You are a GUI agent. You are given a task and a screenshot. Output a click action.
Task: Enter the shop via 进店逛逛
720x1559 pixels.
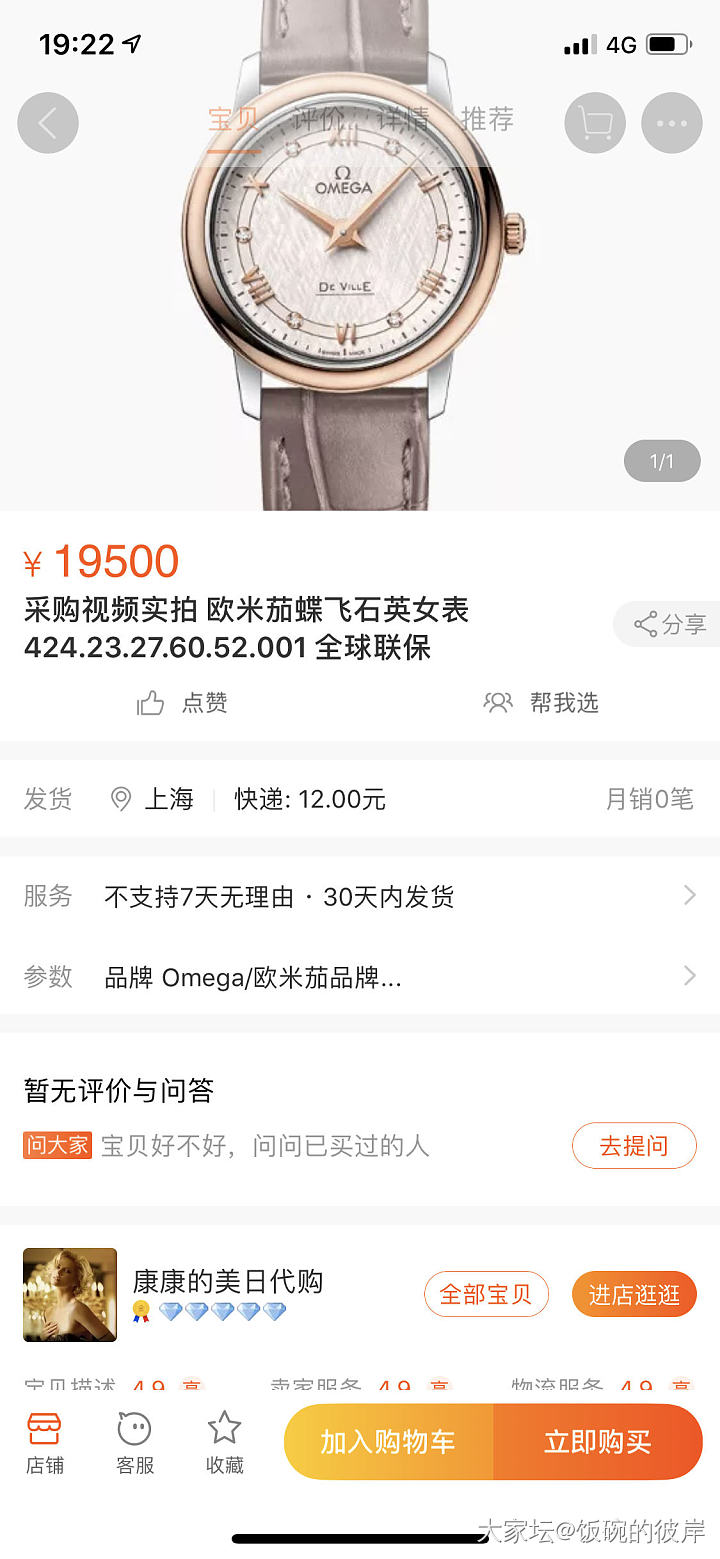[x=634, y=1294]
